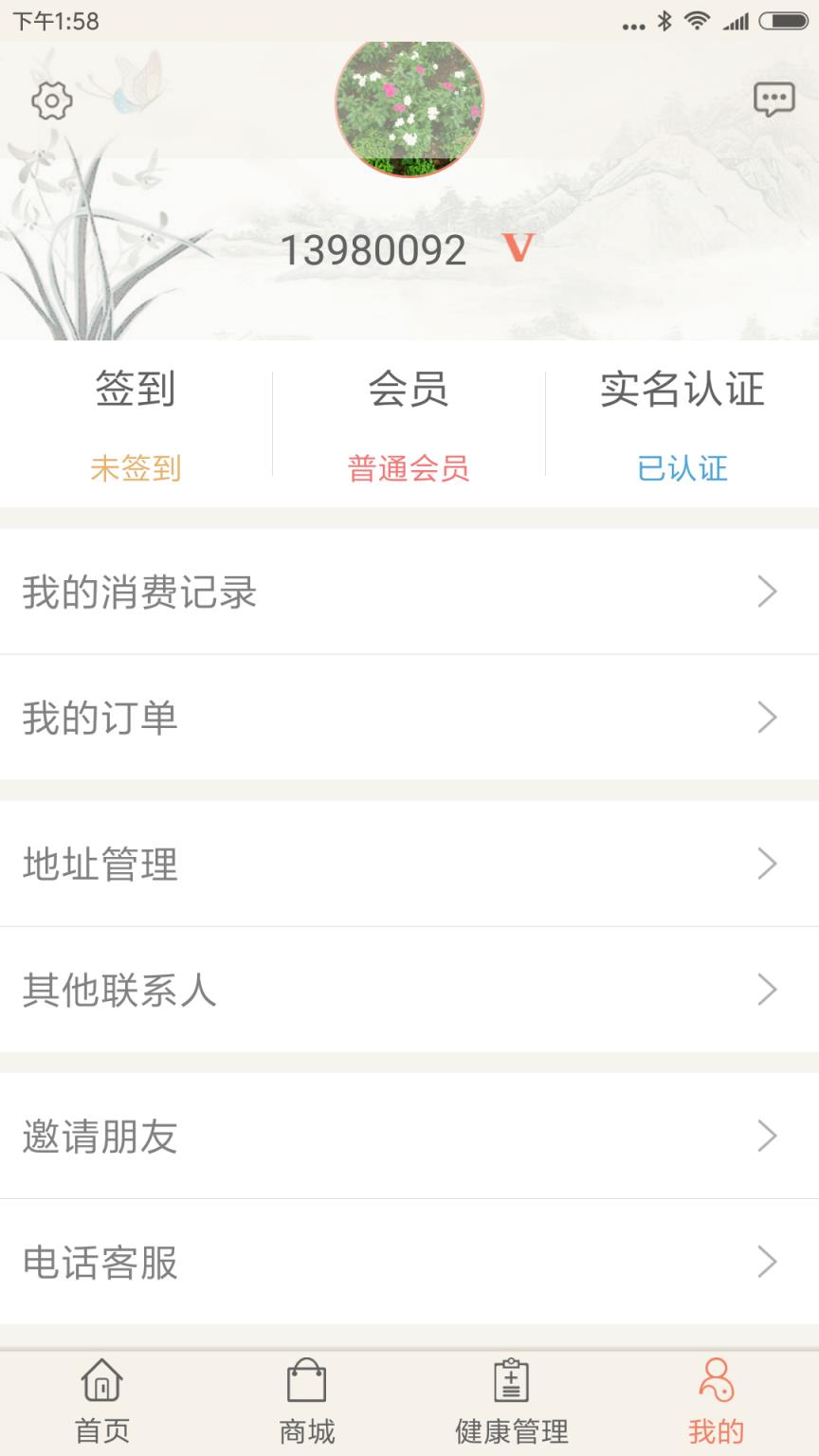Viewport: 819px width, 1456px height.
Task: Open 我的消费记录 spending records
Action: click(409, 591)
